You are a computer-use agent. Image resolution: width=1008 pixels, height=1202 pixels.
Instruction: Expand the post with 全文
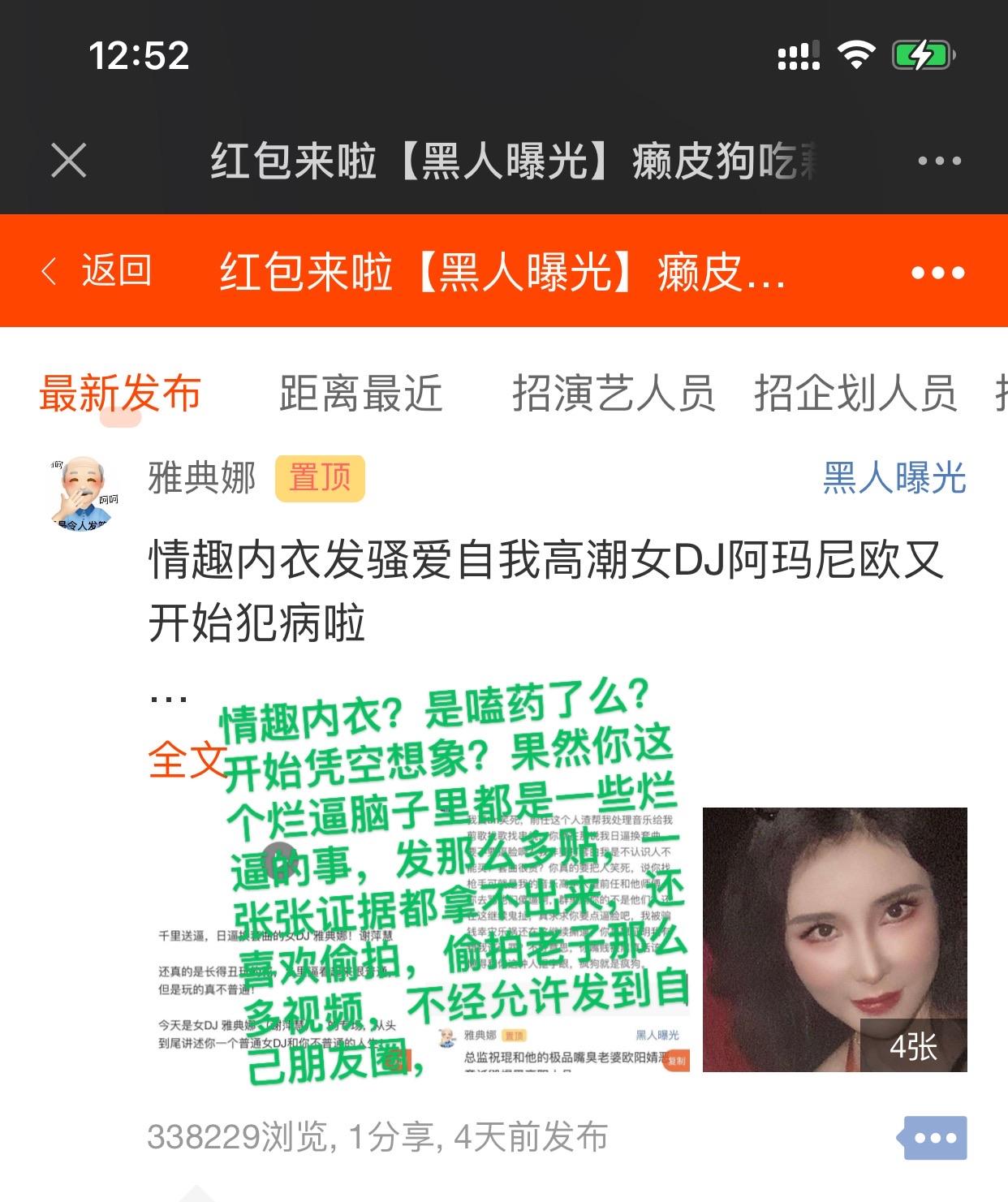(x=186, y=760)
